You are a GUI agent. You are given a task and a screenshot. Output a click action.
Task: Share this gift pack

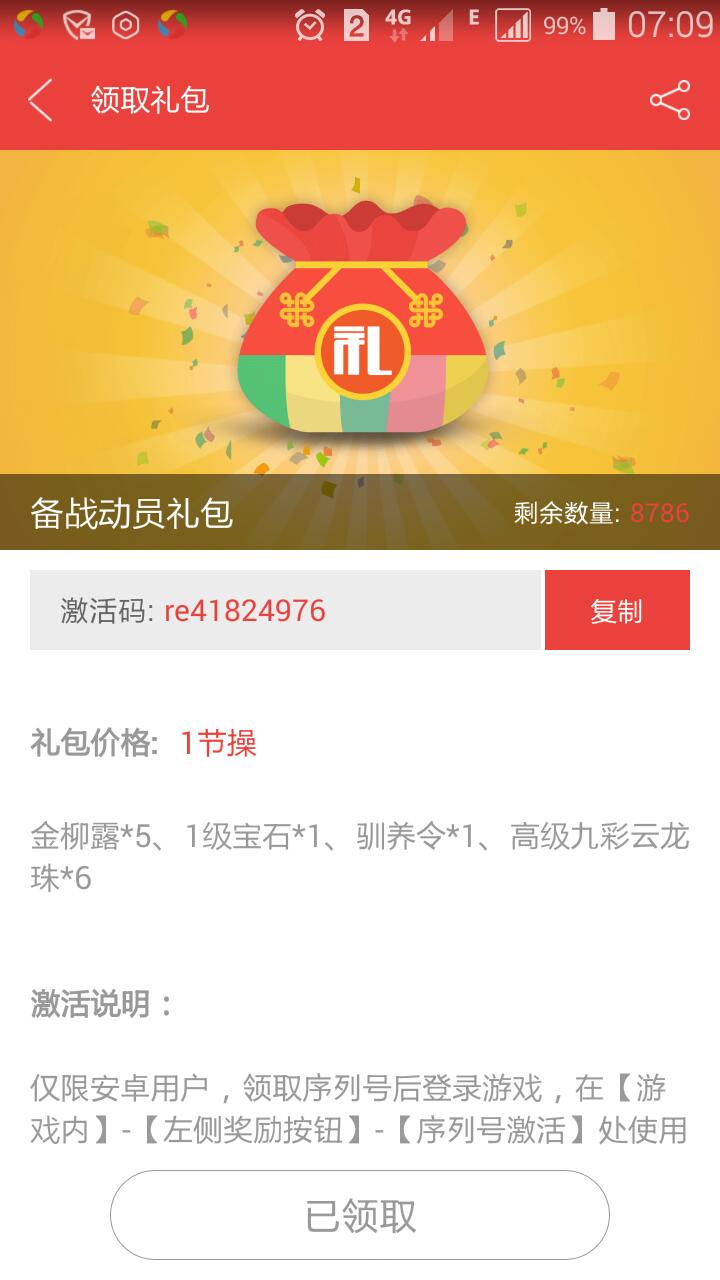click(669, 100)
